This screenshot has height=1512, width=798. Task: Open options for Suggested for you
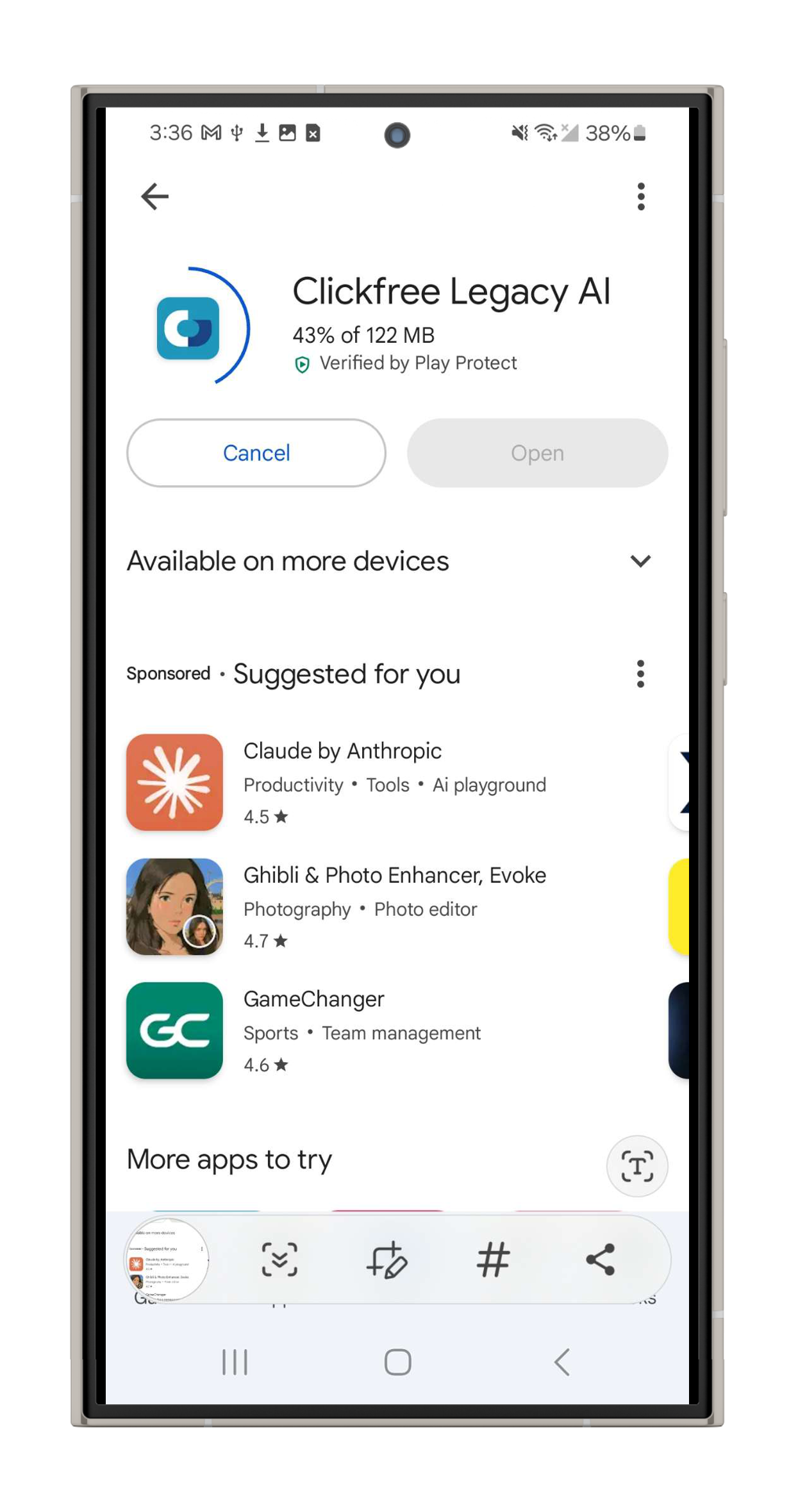pos(640,674)
